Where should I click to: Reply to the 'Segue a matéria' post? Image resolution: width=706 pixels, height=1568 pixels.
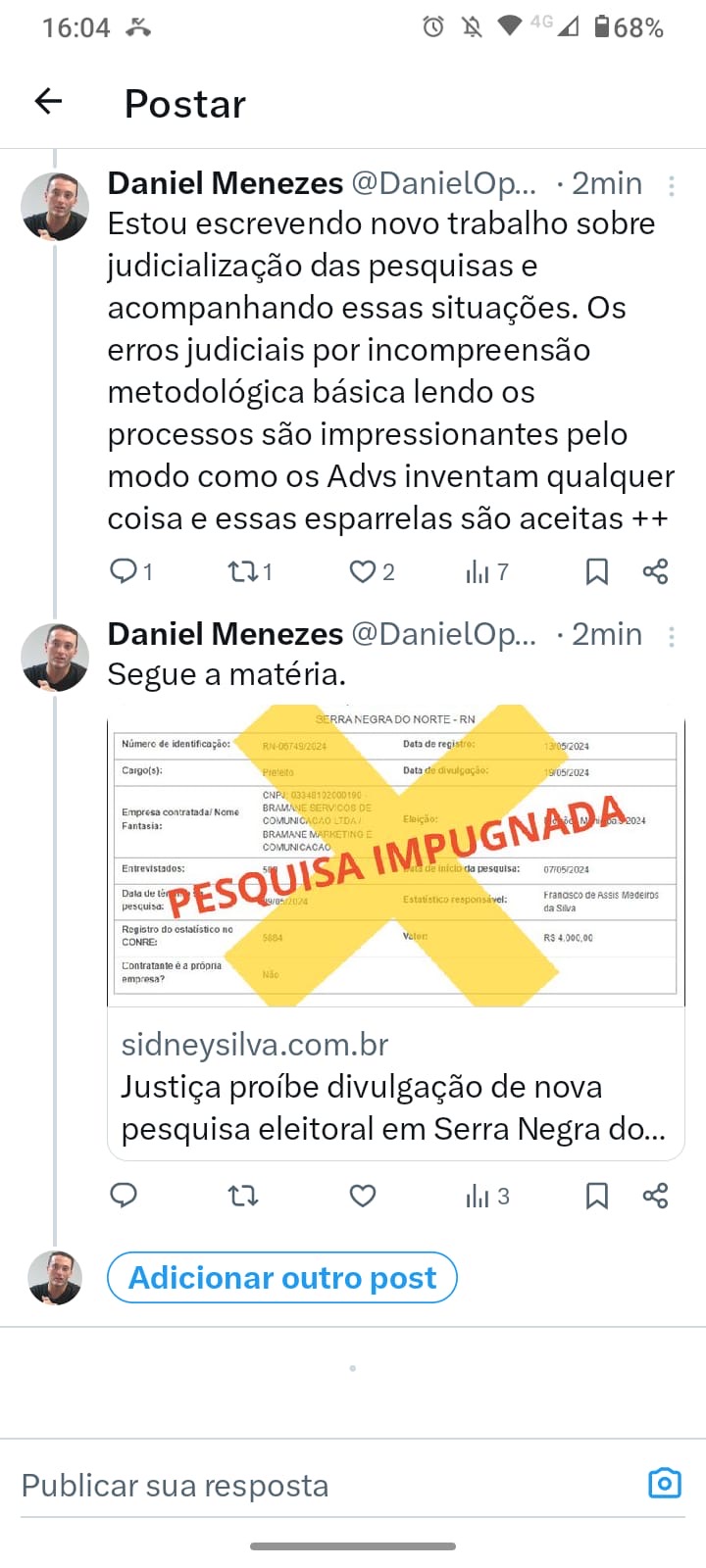pyautogui.click(x=125, y=1196)
